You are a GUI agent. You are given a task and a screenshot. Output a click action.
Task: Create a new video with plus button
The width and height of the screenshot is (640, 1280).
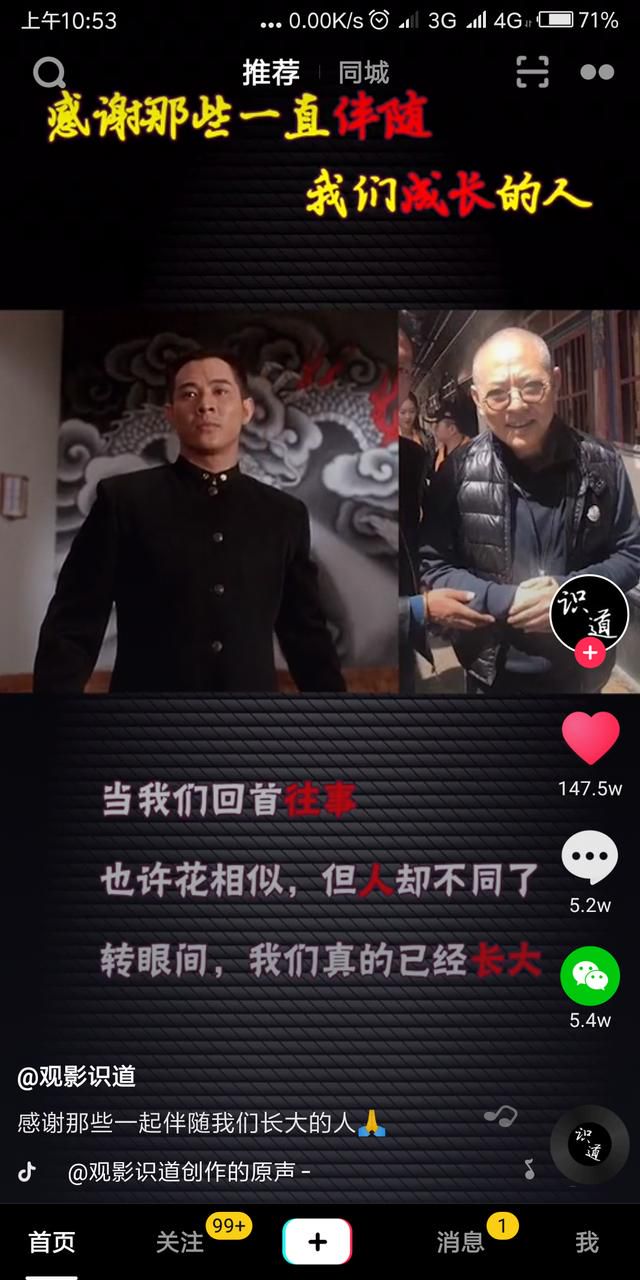[317, 1242]
